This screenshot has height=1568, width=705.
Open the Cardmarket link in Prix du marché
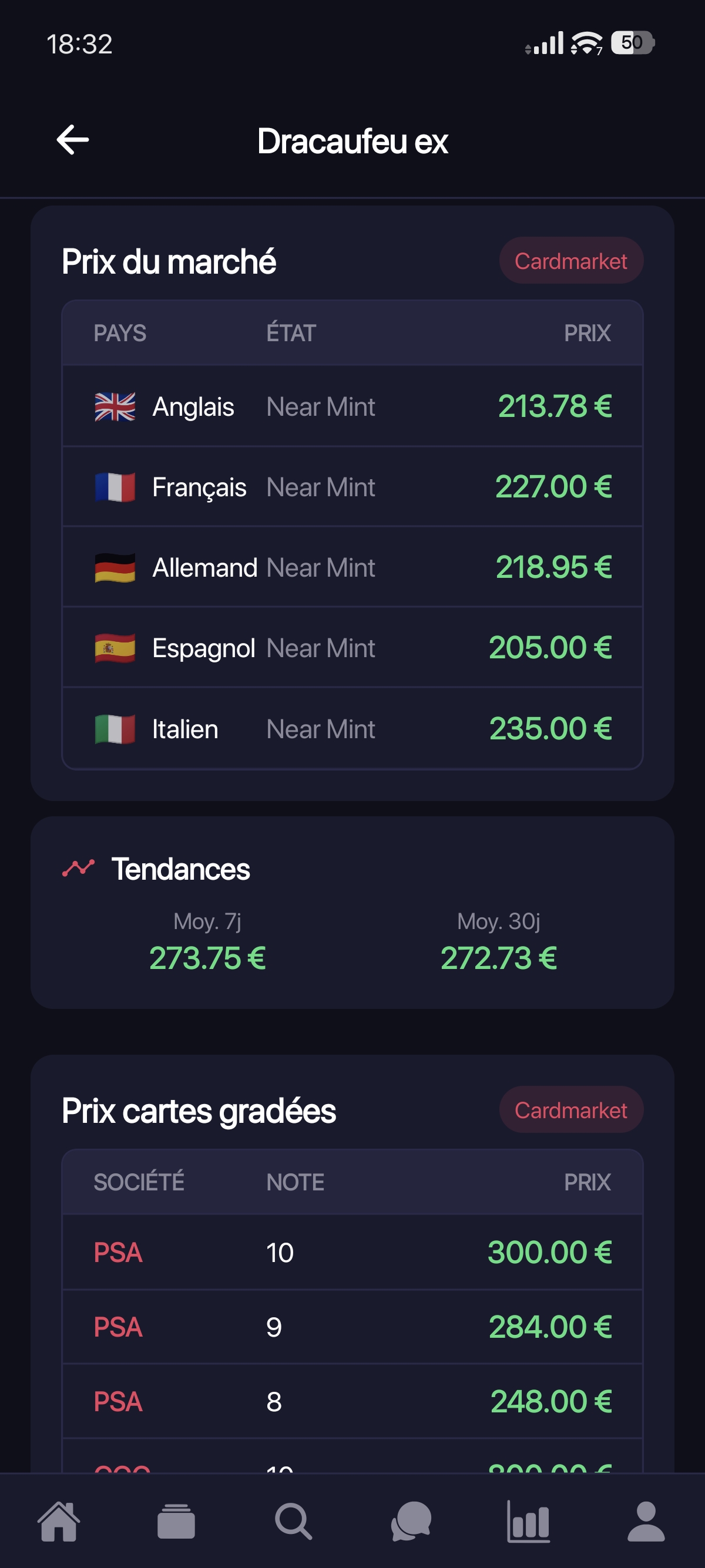(x=570, y=261)
